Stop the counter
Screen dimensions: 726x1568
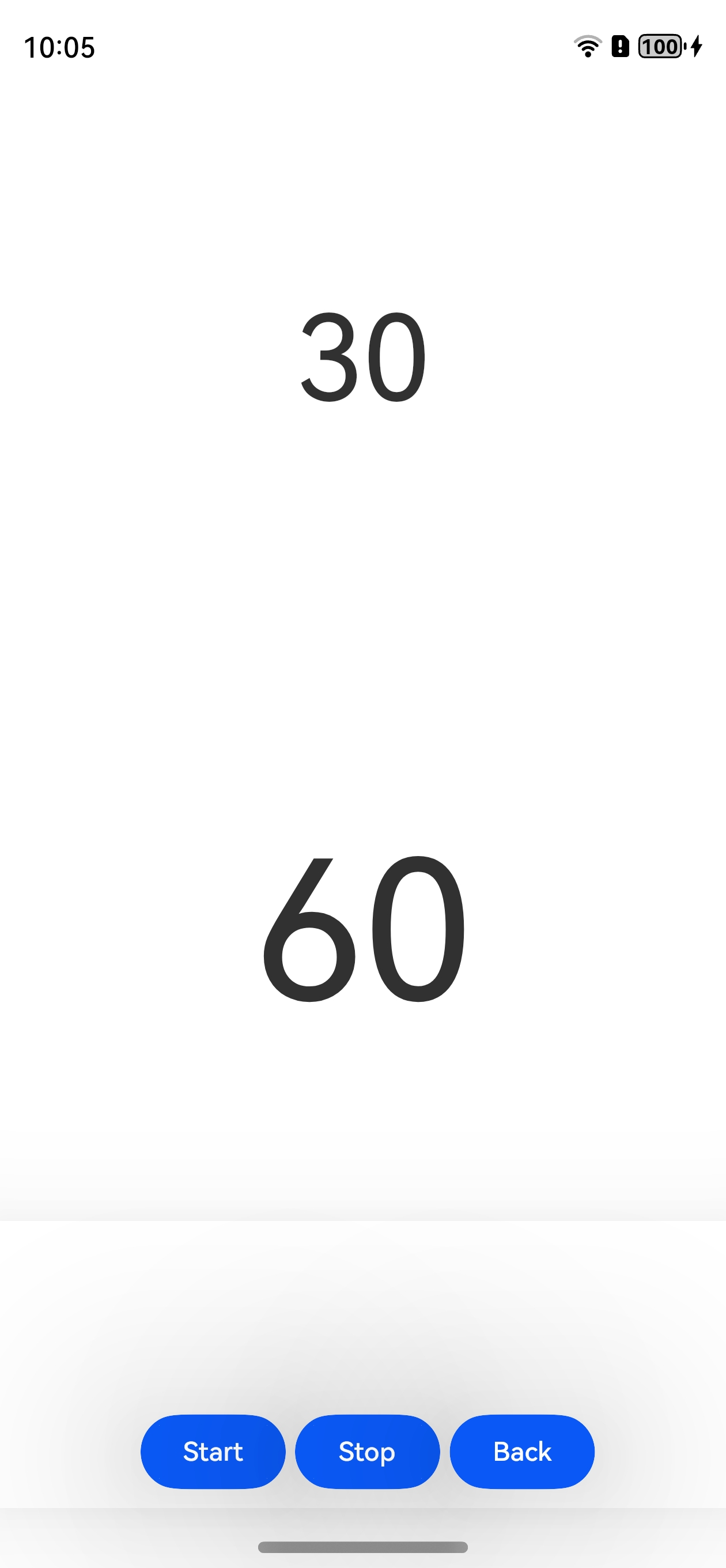(367, 1451)
